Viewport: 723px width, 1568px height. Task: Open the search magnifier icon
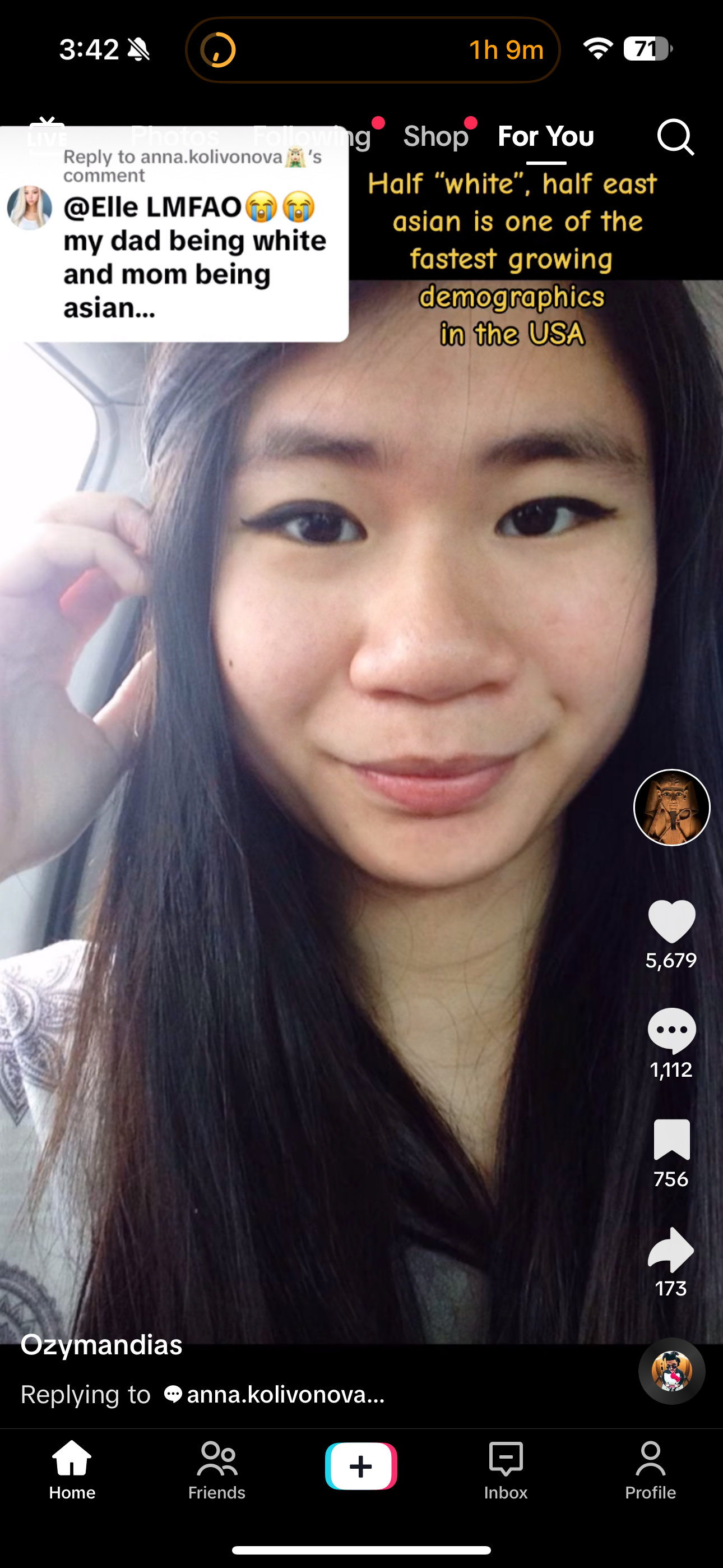[x=675, y=137]
